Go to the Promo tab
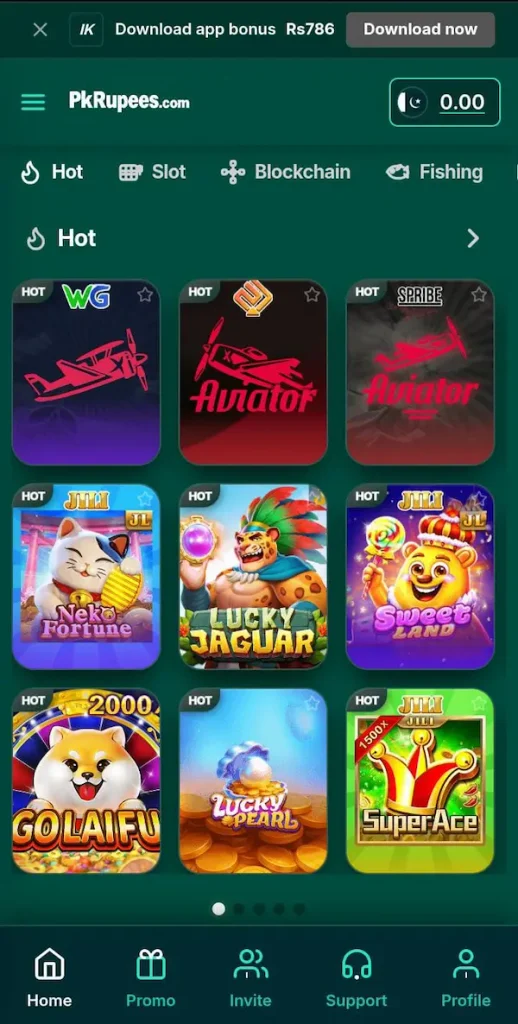This screenshot has height=1024, width=518. (150, 978)
